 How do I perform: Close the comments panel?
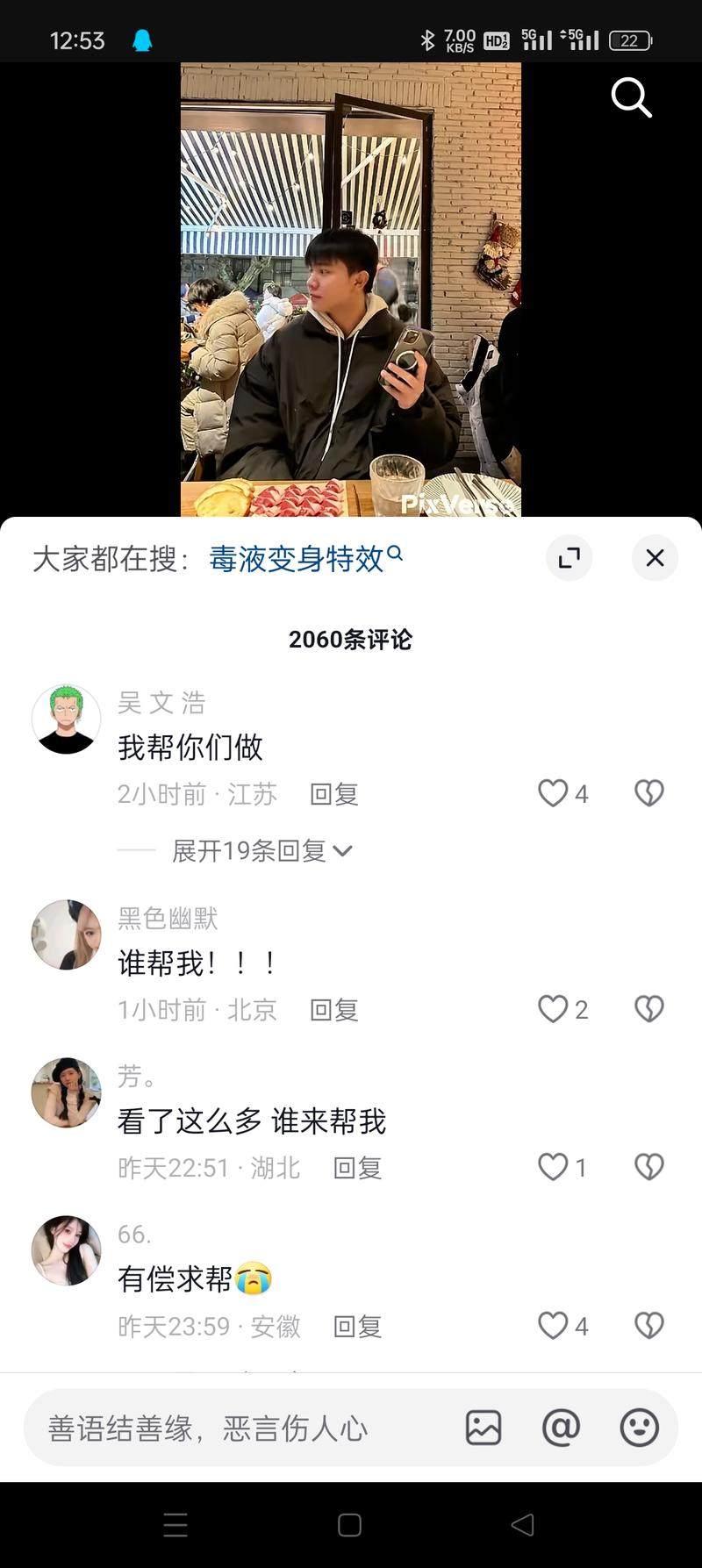point(655,558)
